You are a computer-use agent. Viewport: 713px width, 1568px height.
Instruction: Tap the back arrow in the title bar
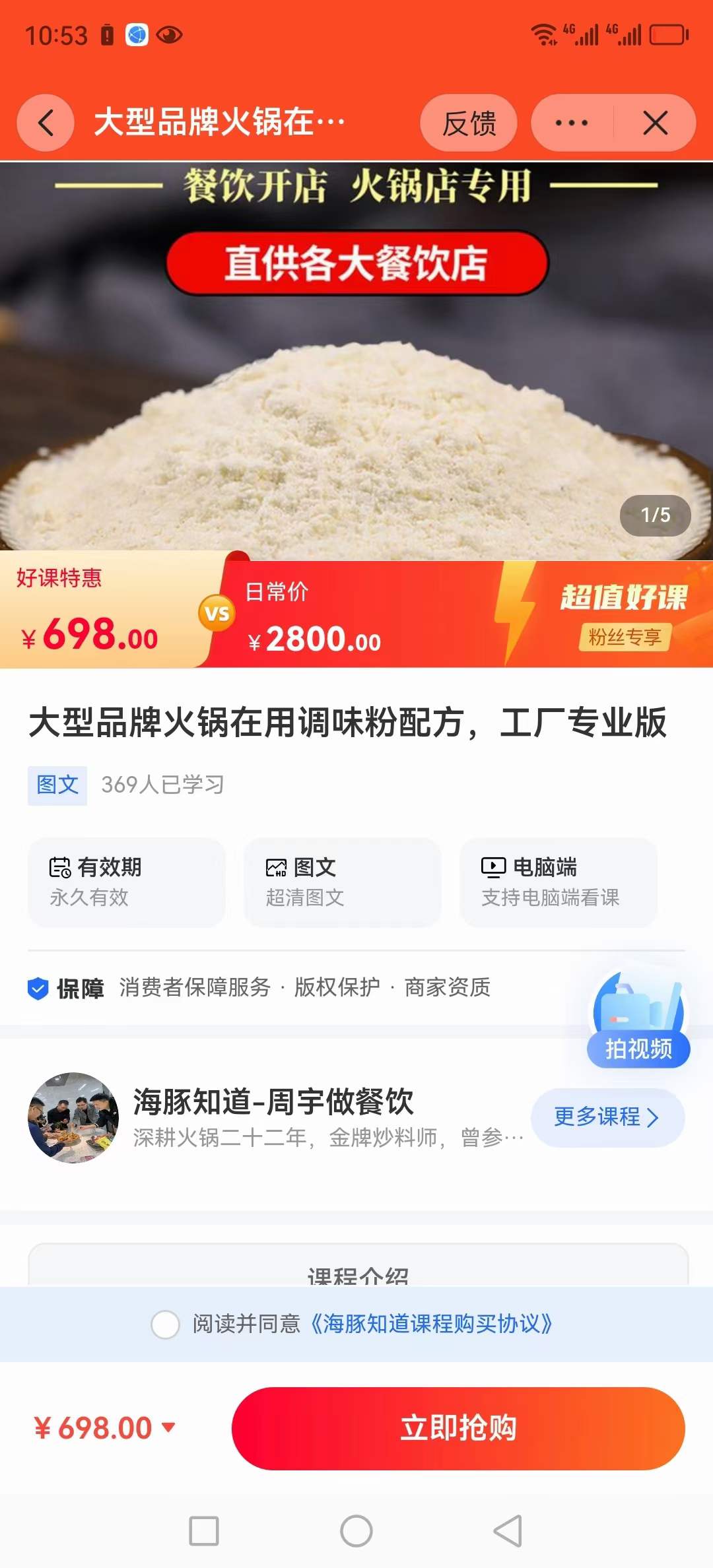[45, 123]
